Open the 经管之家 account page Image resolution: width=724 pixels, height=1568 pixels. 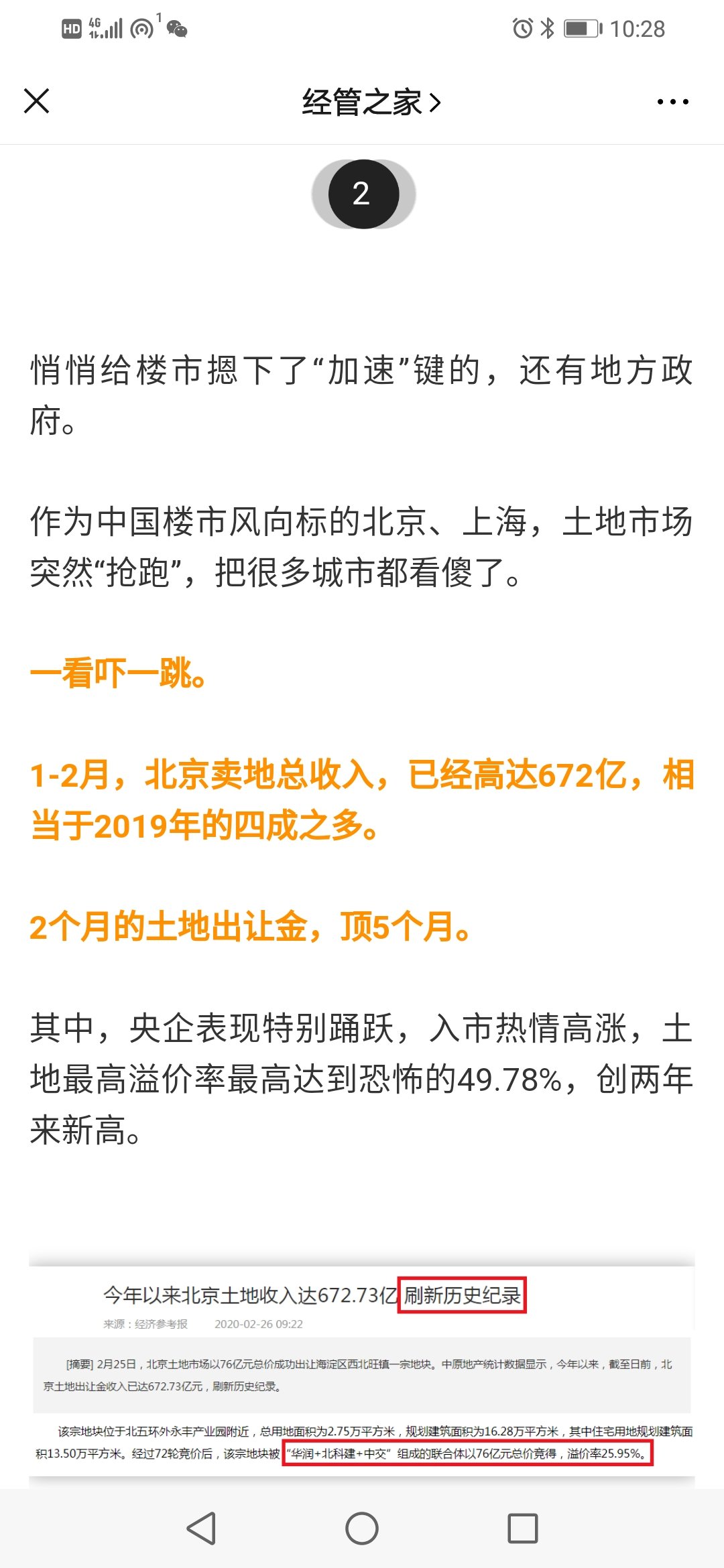pyautogui.click(x=371, y=103)
